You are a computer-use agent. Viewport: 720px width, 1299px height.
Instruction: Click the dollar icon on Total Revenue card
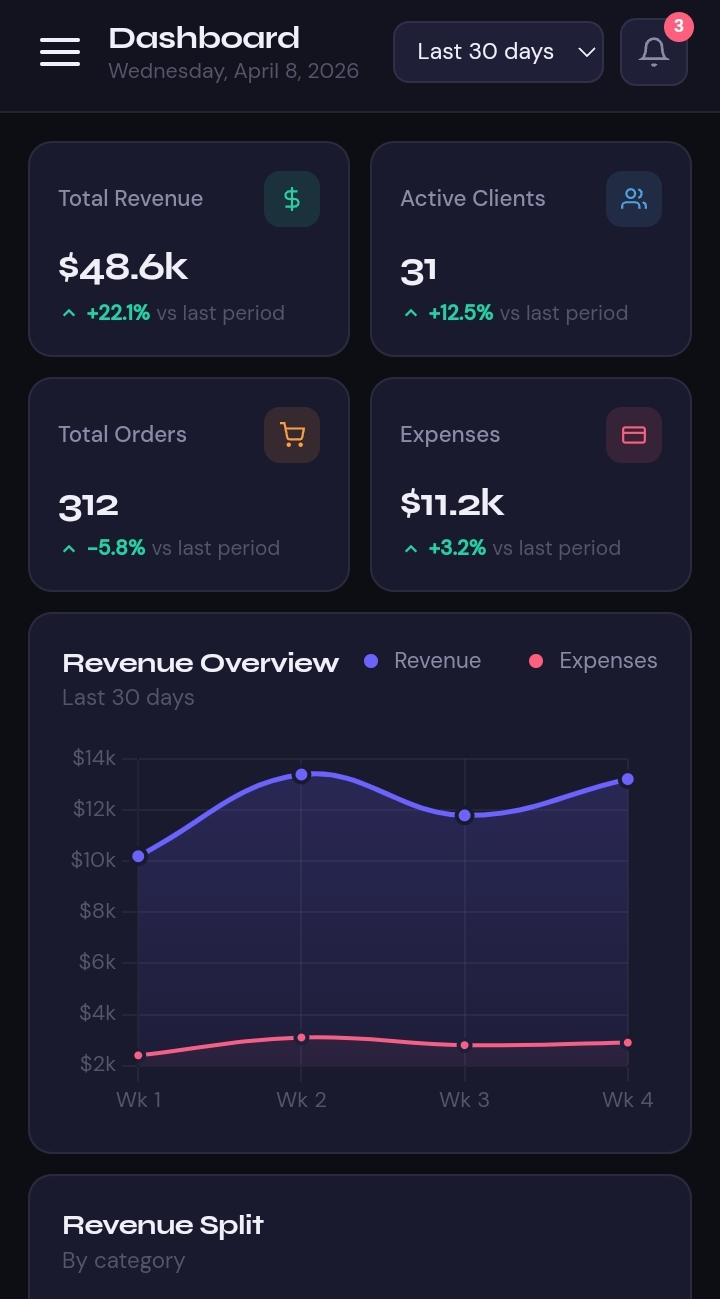pos(291,199)
